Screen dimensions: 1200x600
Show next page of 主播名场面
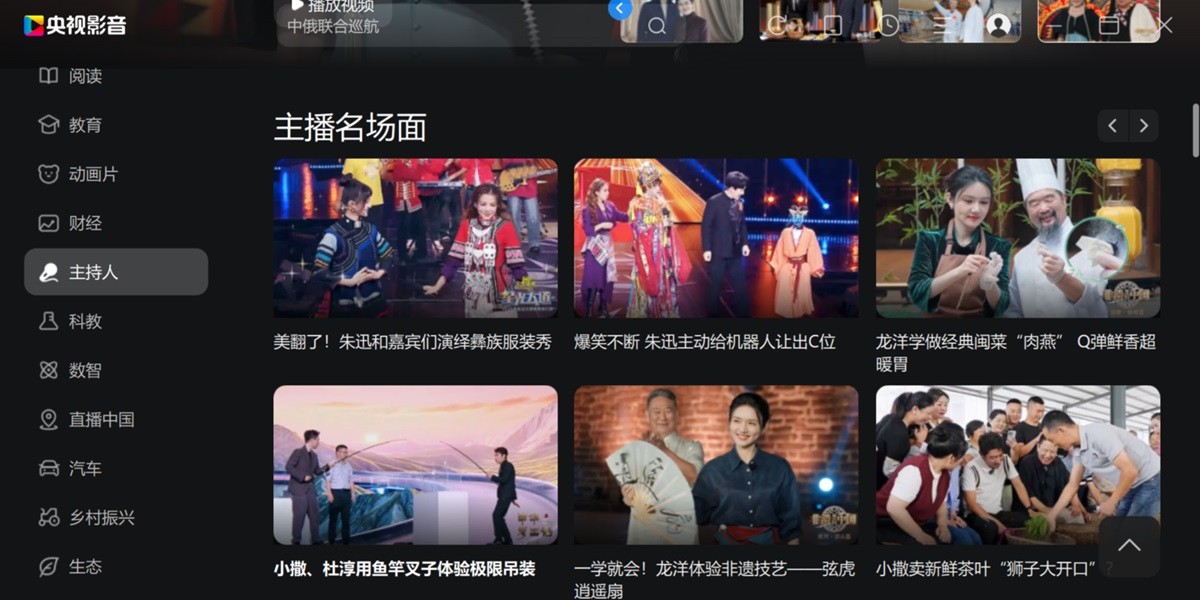coord(1144,126)
